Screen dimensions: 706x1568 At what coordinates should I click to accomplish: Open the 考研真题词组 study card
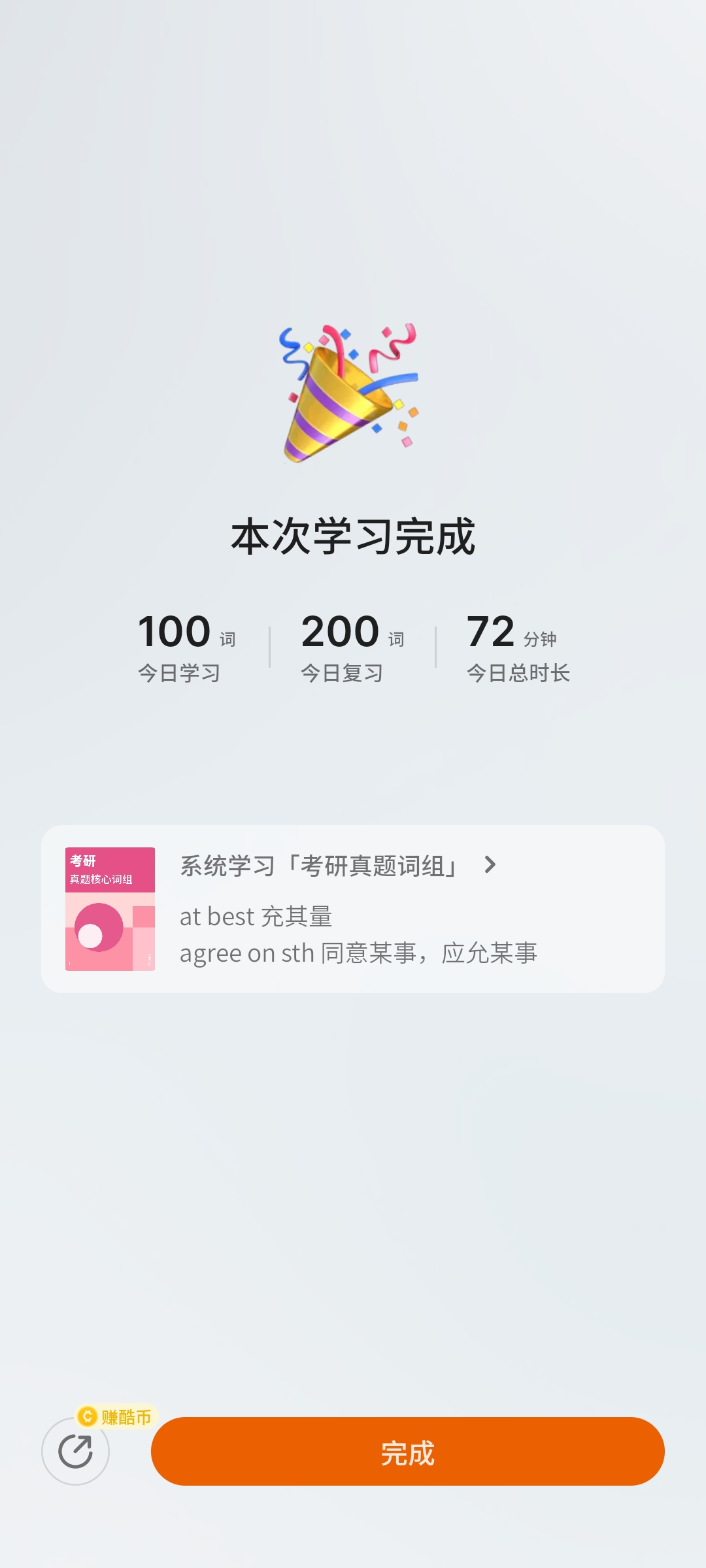[x=353, y=909]
